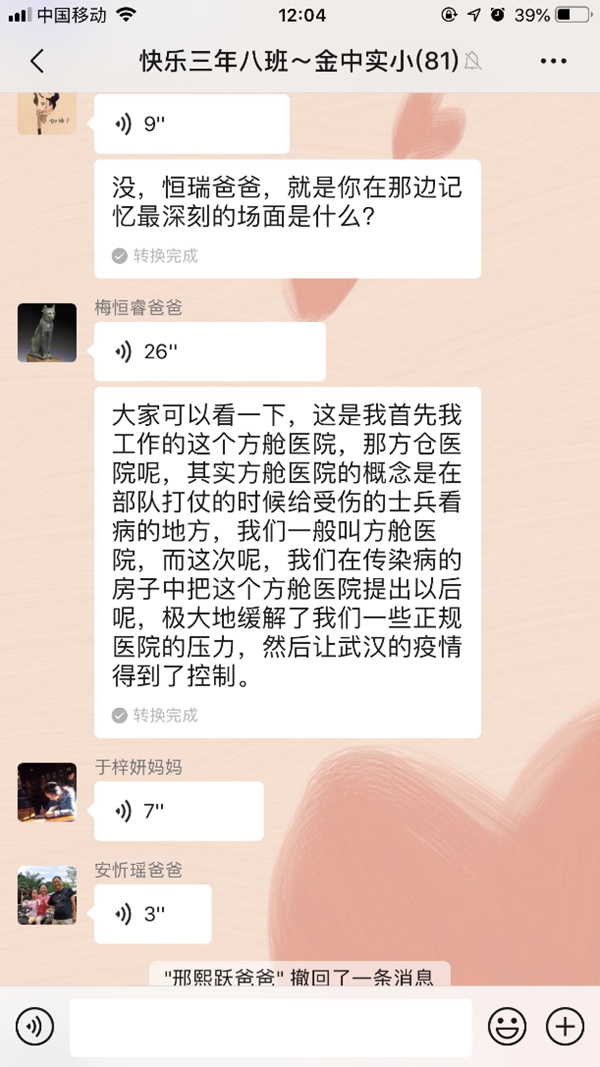Open 安忻瑶爸爸's profile avatar
The image size is (600, 1067).
coord(47,895)
